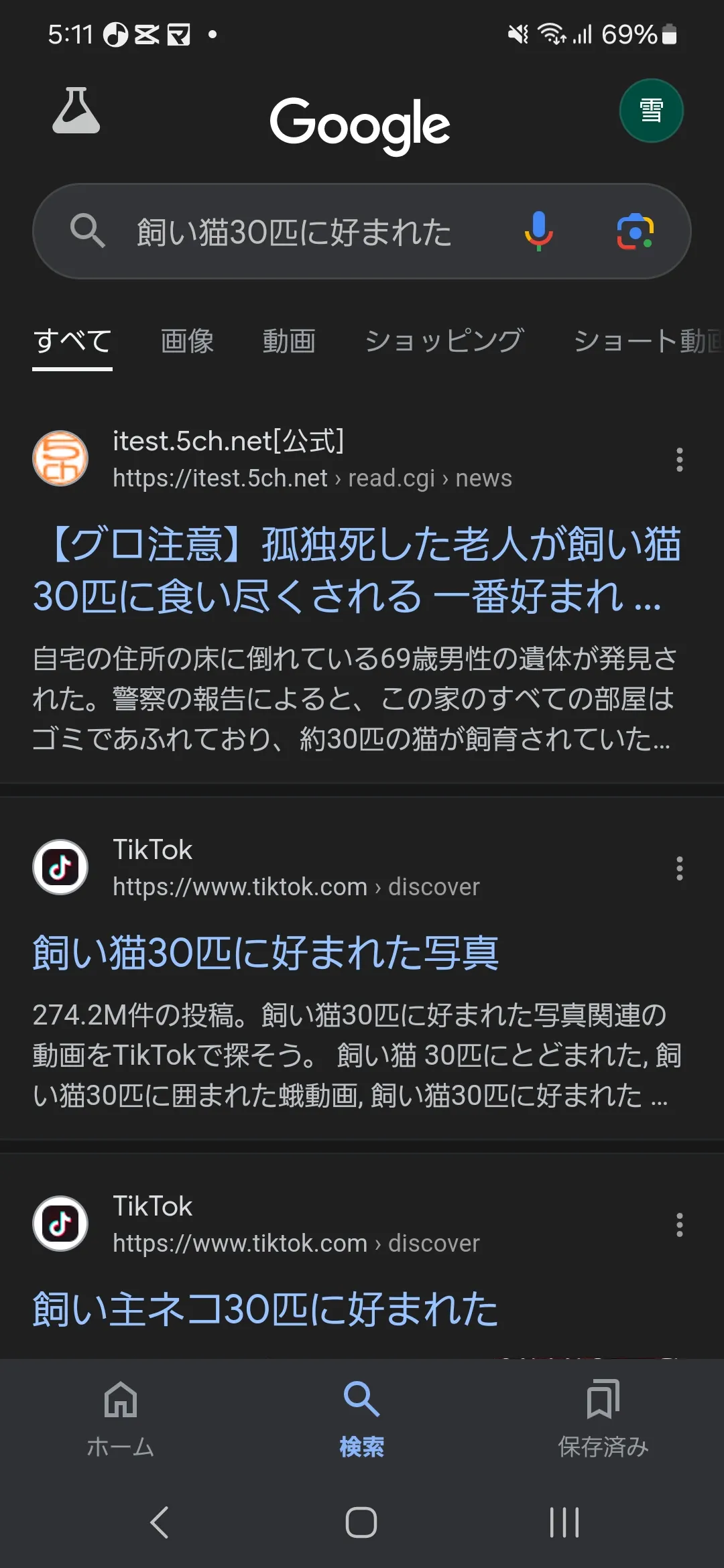Select the 検索 bottom tab

pyautogui.click(x=361, y=1418)
